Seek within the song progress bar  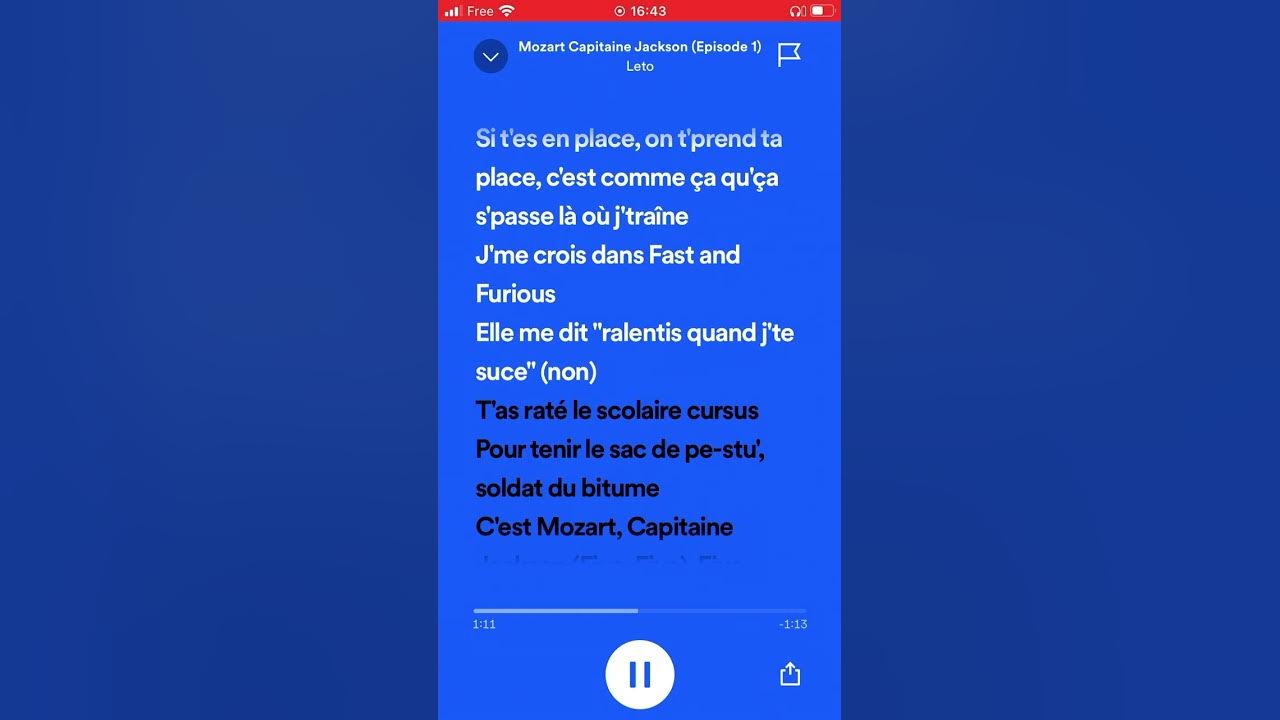[640, 610]
